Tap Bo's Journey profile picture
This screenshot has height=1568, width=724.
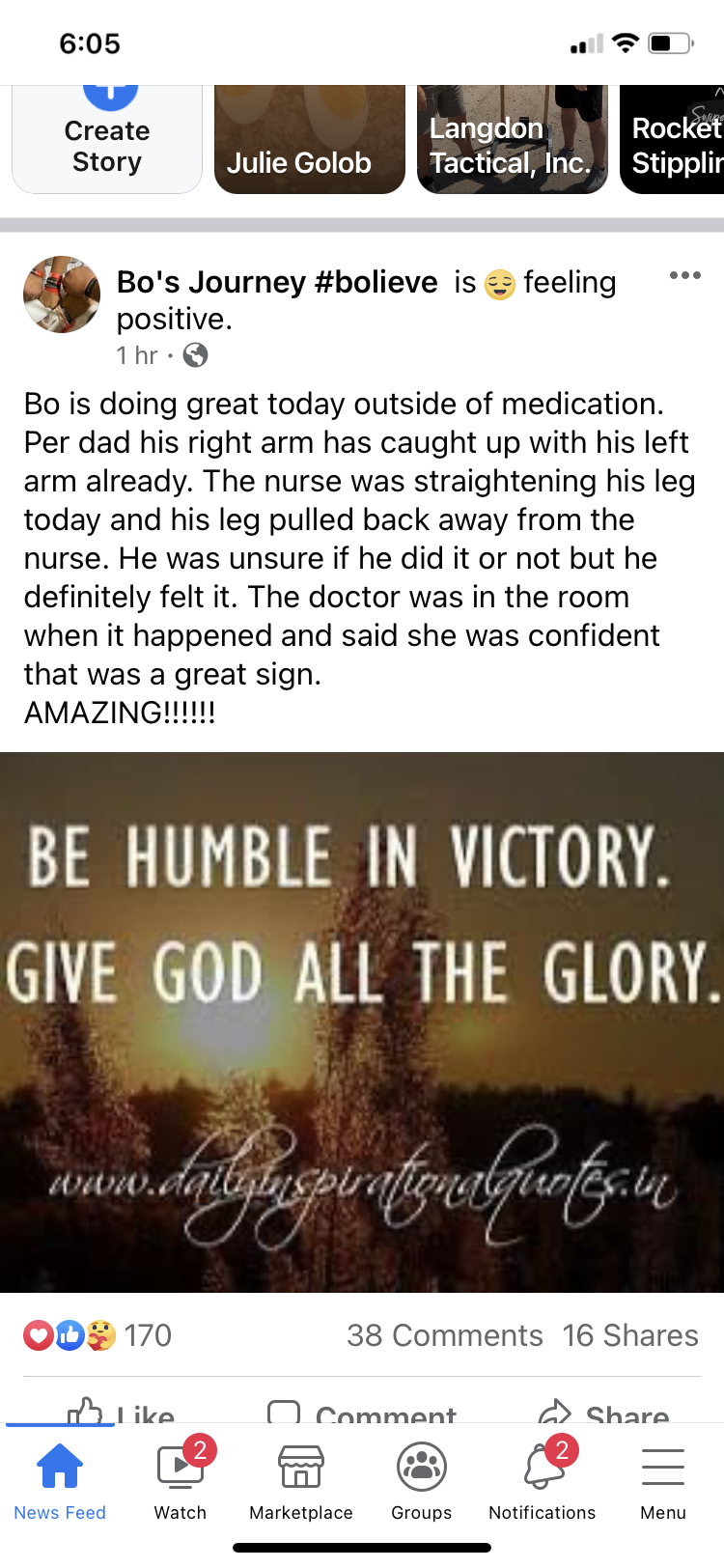(x=62, y=294)
